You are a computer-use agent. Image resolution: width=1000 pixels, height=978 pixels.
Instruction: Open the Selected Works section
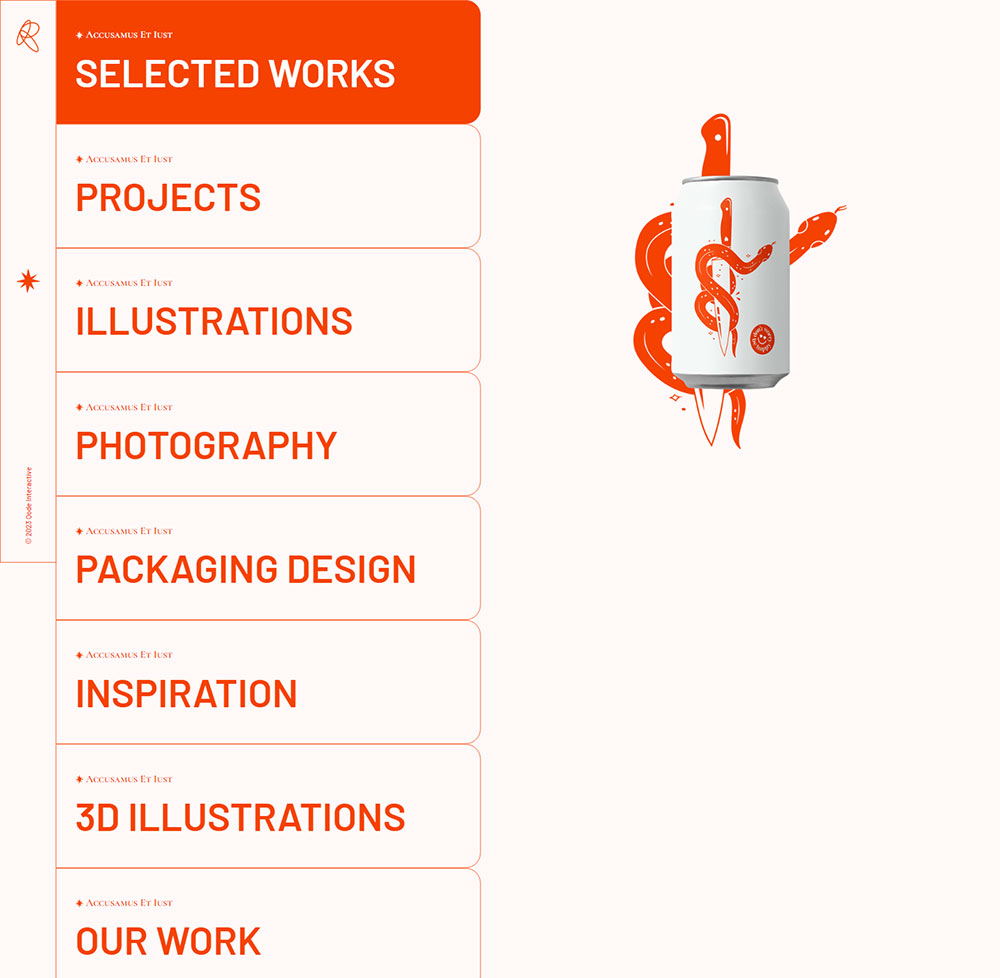[236, 74]
